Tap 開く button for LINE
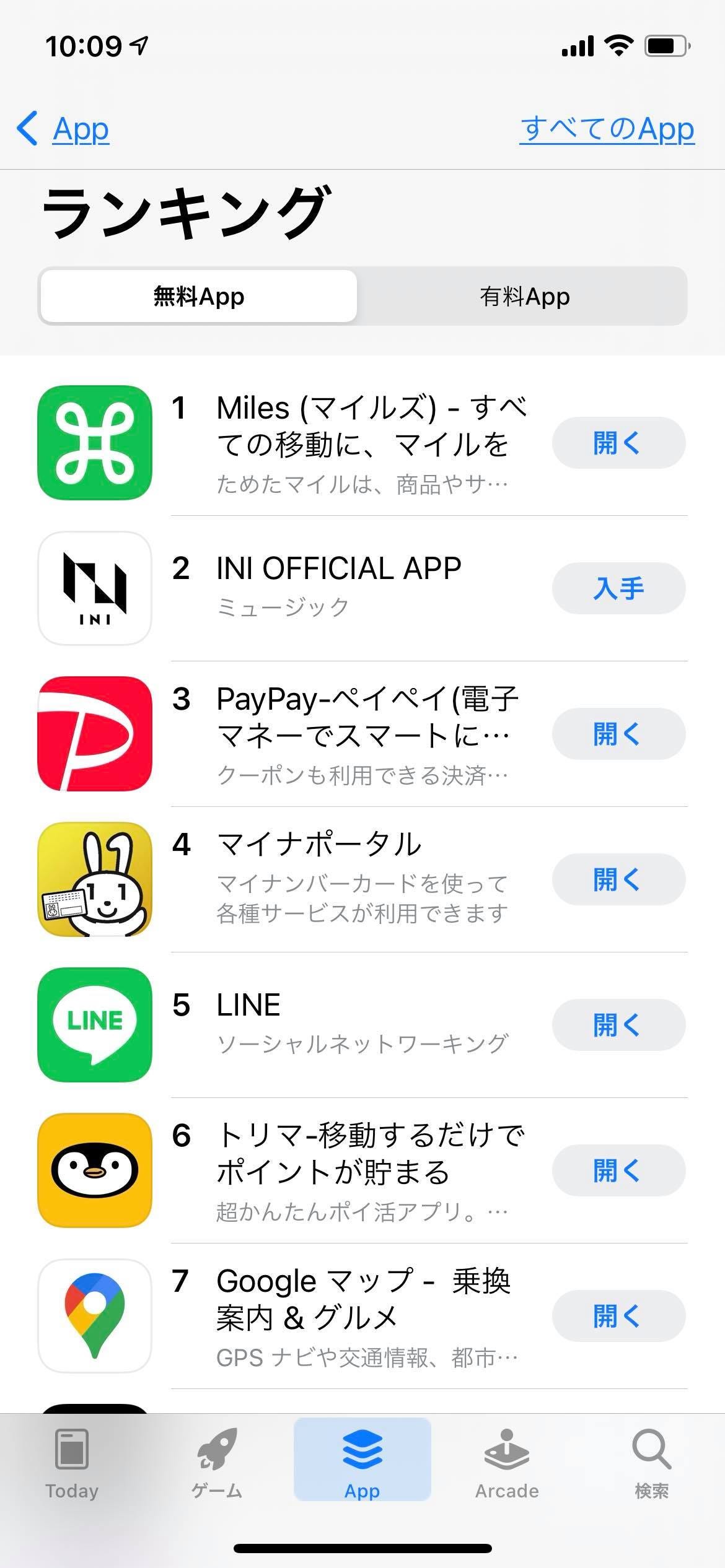 [x=618, y=1025]
